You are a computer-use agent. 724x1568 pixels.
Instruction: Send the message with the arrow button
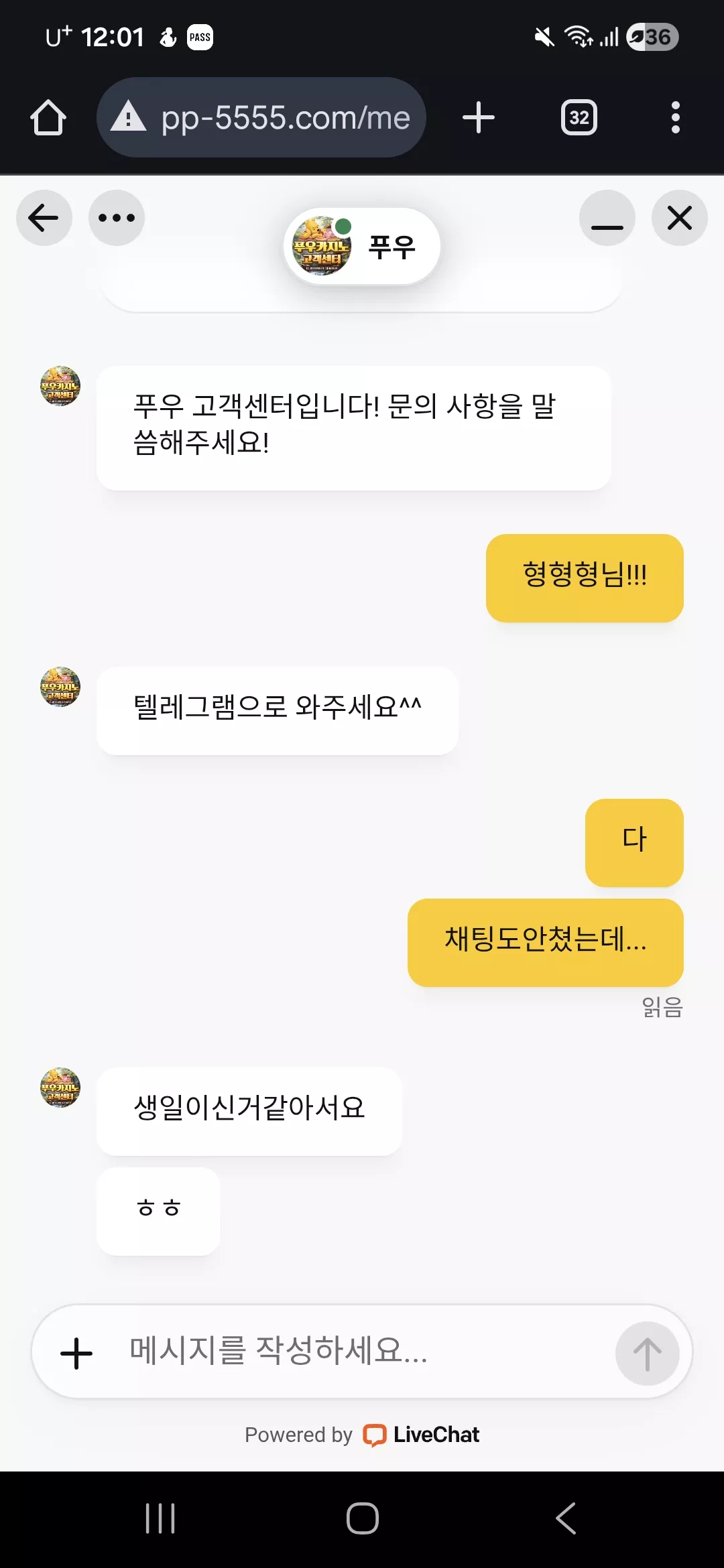click(x=647, y=1353)
